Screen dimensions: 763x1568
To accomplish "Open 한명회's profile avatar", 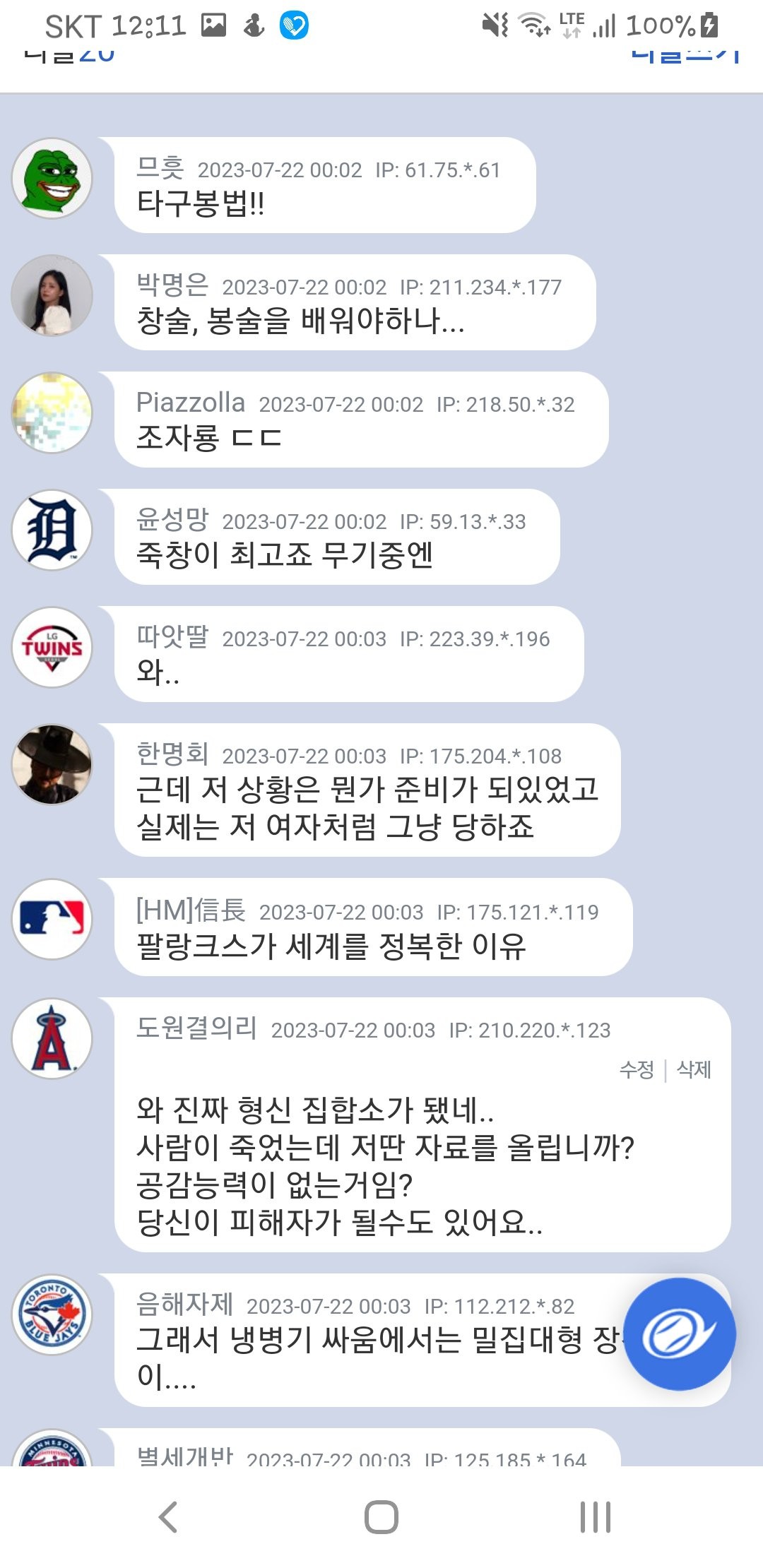I will pos(52,764).
